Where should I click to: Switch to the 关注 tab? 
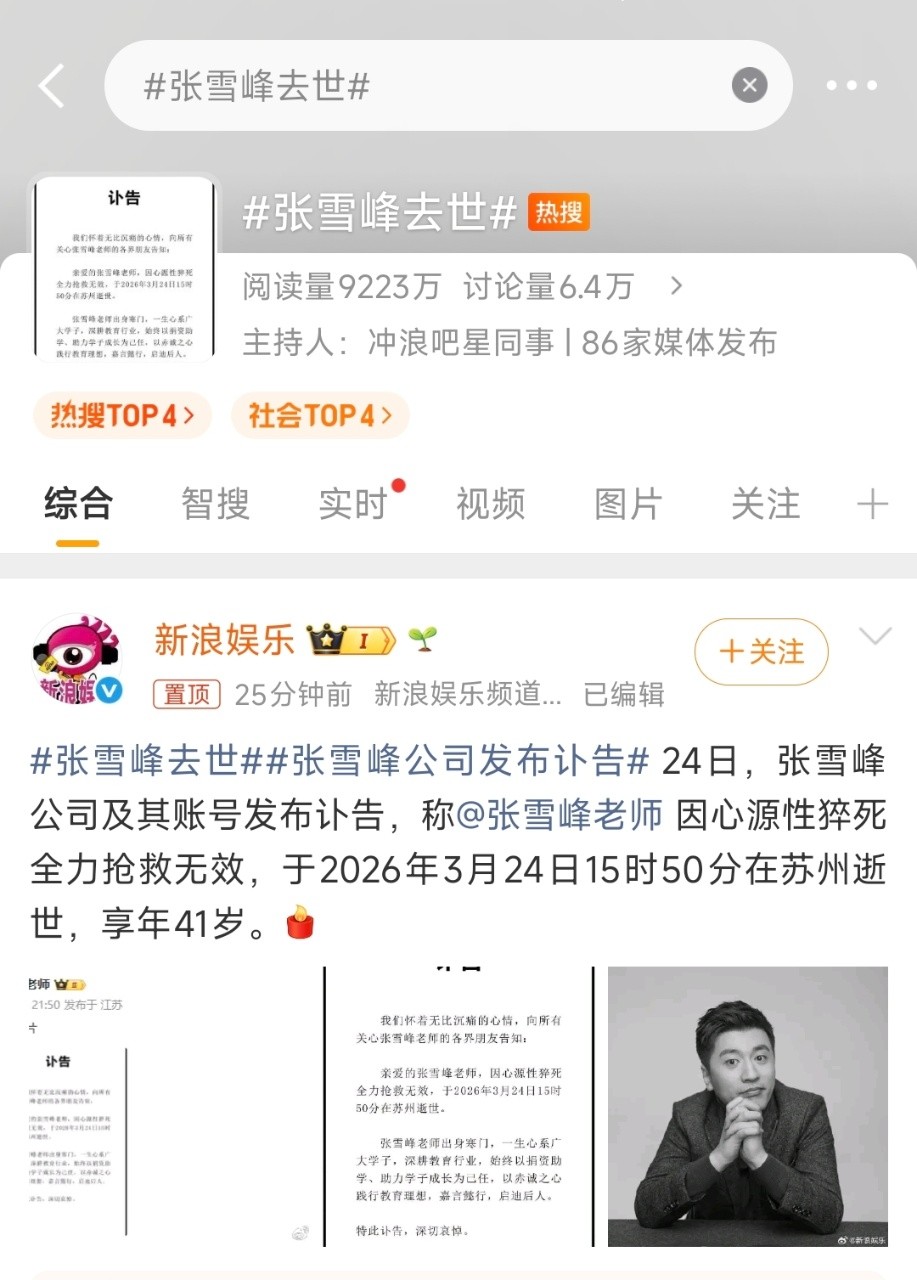pyautogui.click(x=765, y=504)
